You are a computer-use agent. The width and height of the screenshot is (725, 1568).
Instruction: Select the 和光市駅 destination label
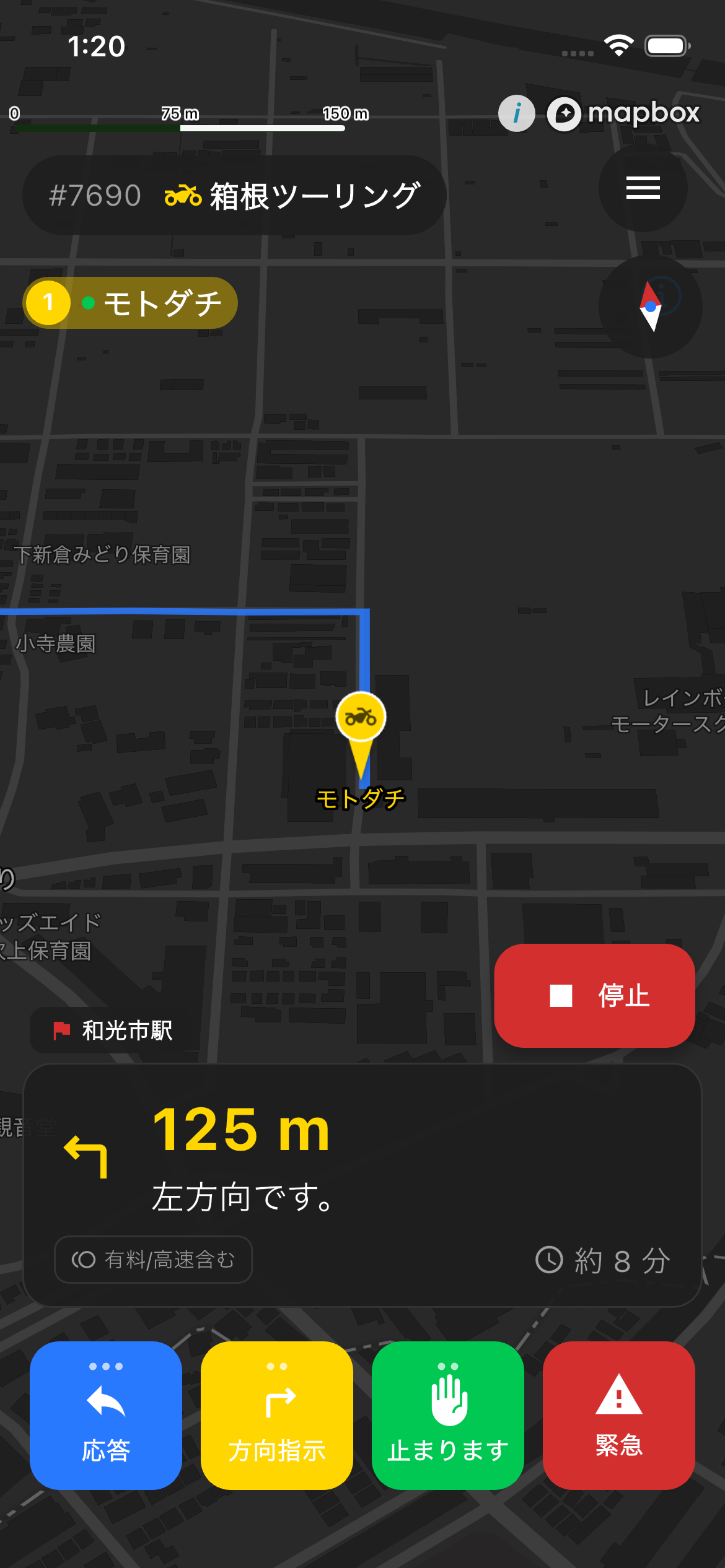(x=126, y=1030)
